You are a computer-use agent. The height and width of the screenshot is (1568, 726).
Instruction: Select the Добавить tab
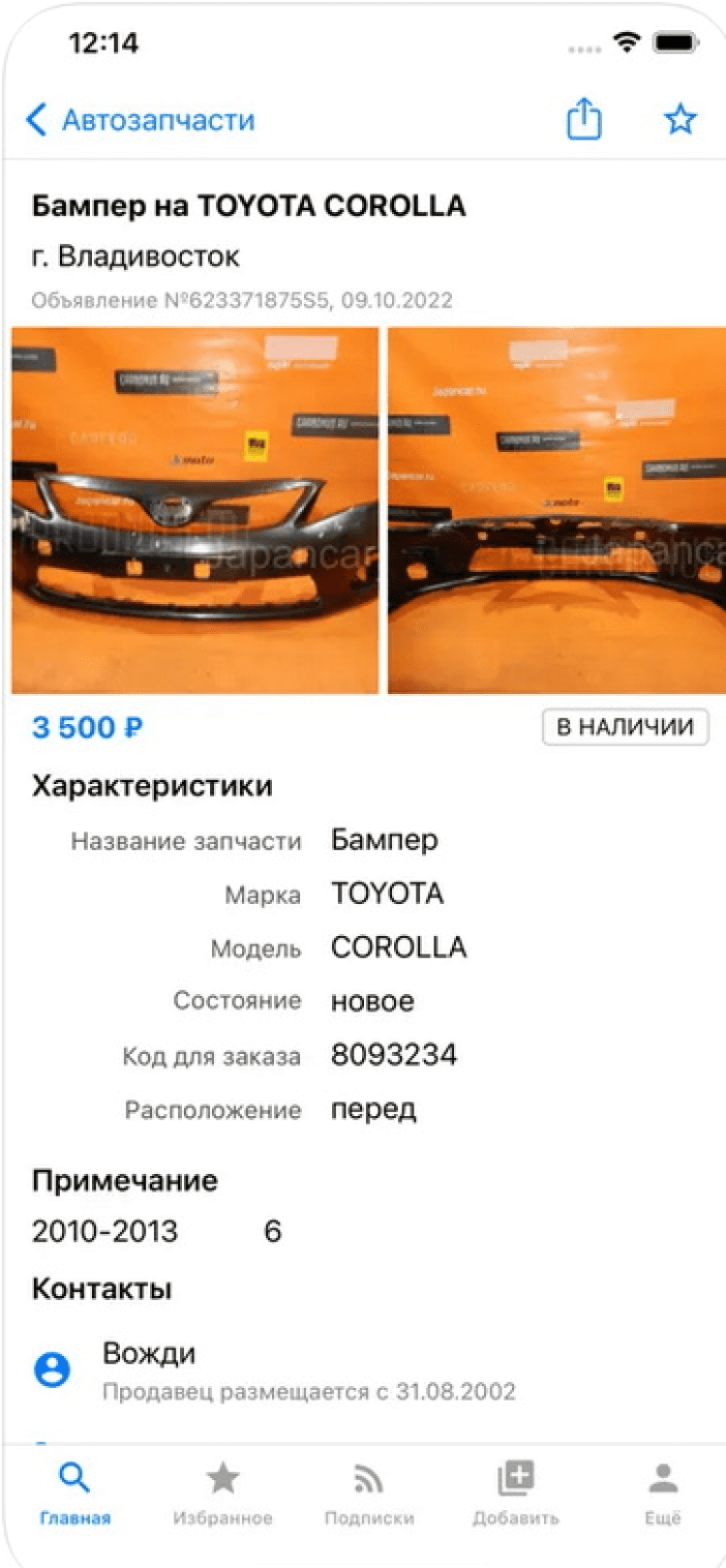[x=516, y=1492]
